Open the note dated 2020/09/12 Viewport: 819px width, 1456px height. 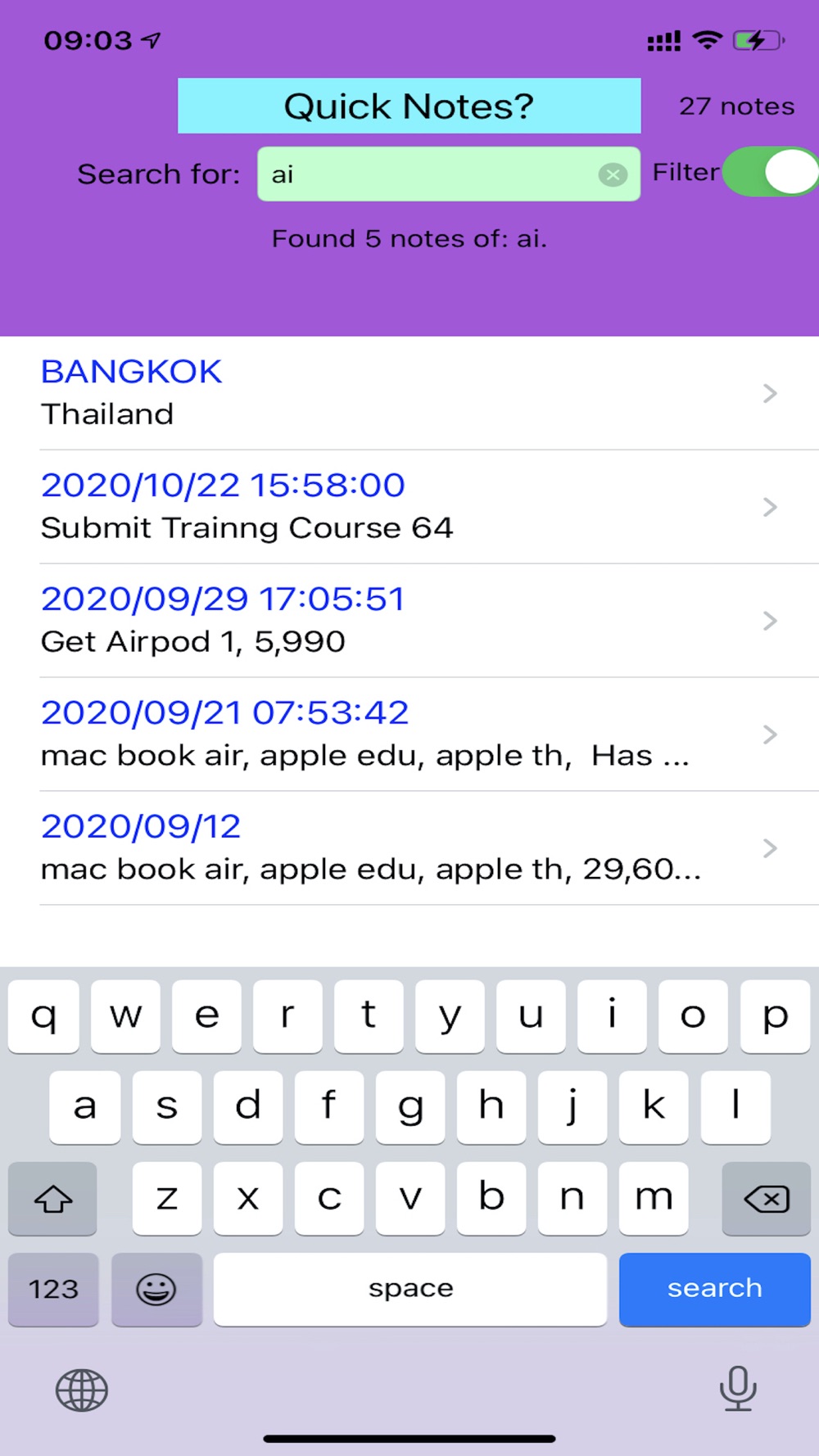409,848
